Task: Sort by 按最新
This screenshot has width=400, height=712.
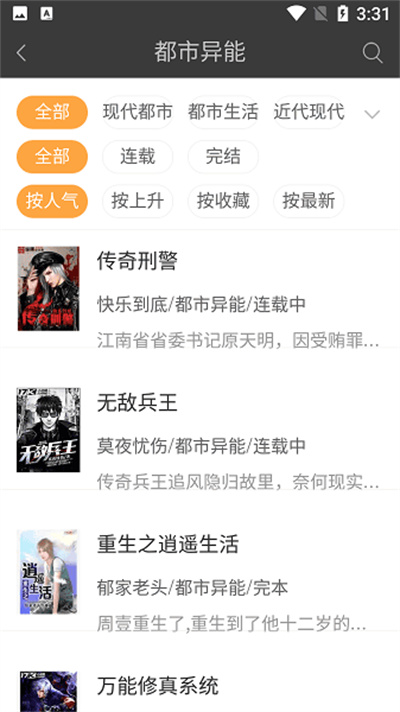Action: tap(309, 201)
